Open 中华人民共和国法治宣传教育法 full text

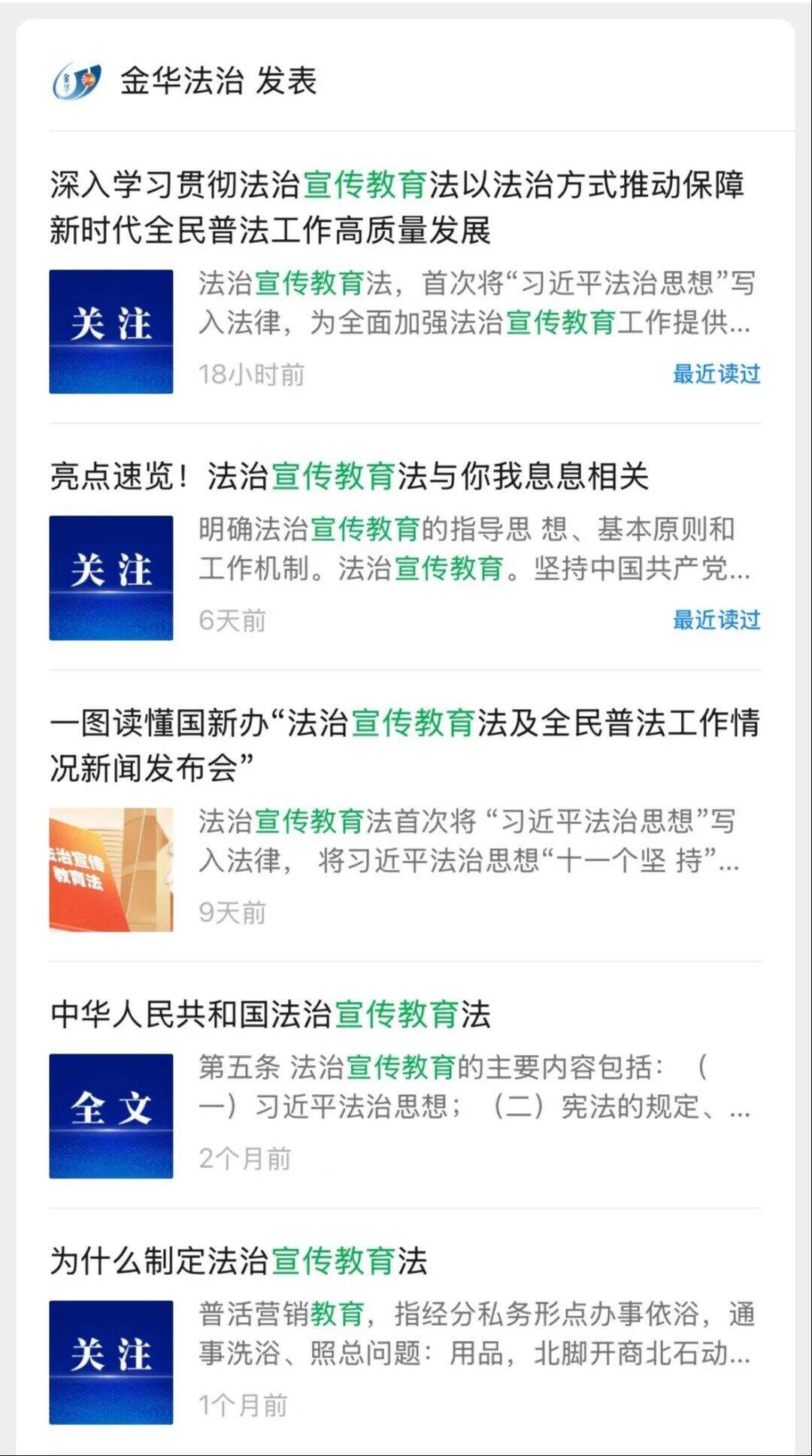pyautogui.click(x=271, y=1015)
